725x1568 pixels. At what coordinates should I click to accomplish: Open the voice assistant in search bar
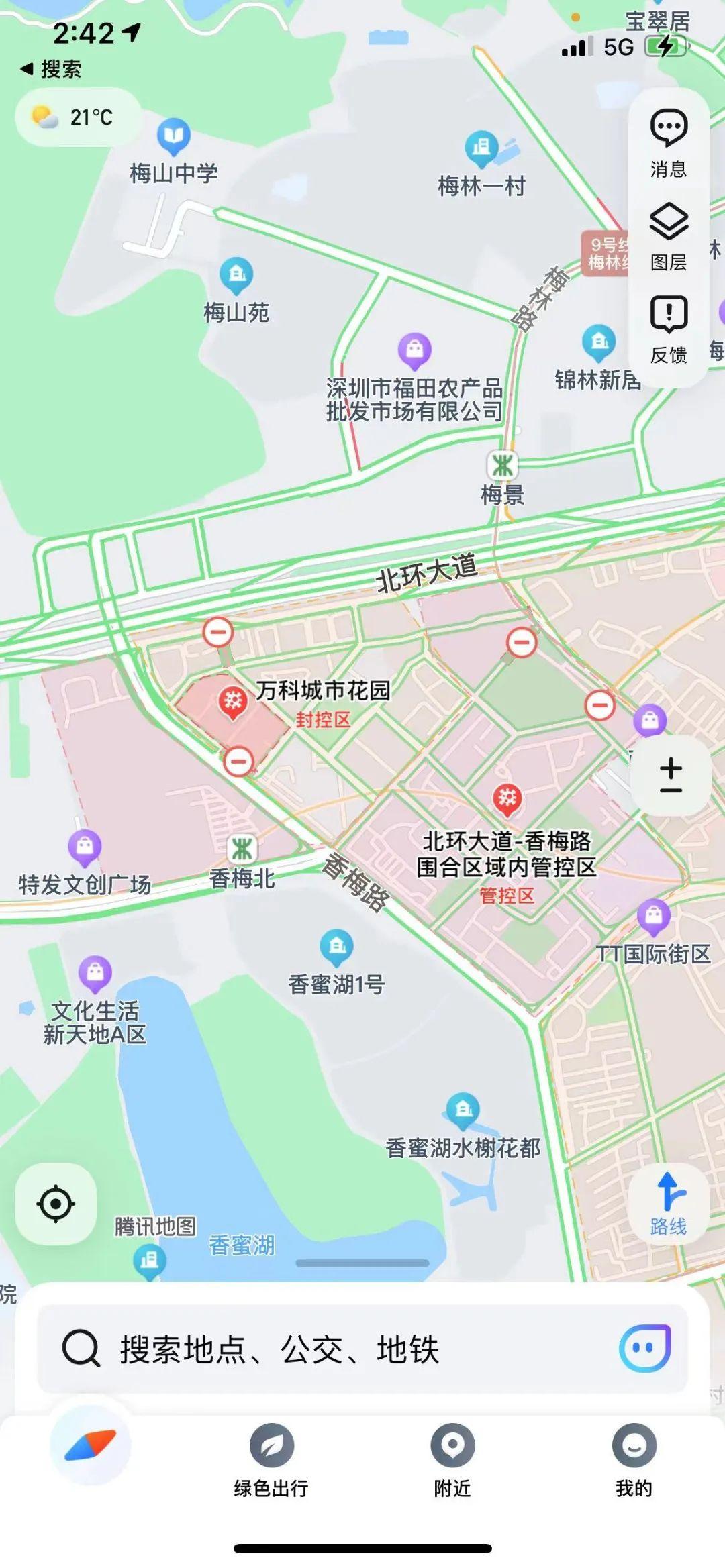(x=644, y=1349)
